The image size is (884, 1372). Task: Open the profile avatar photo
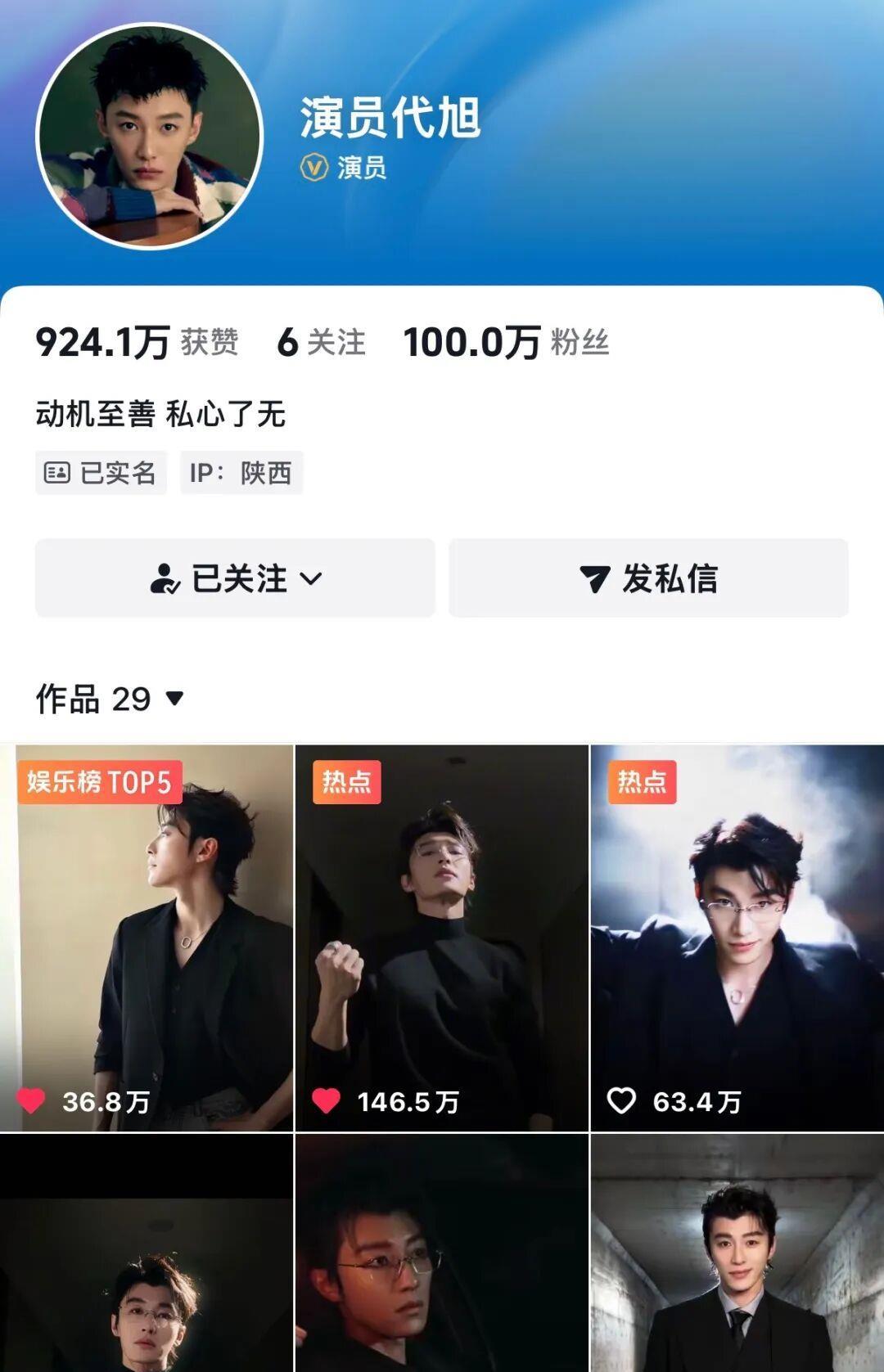149,136
